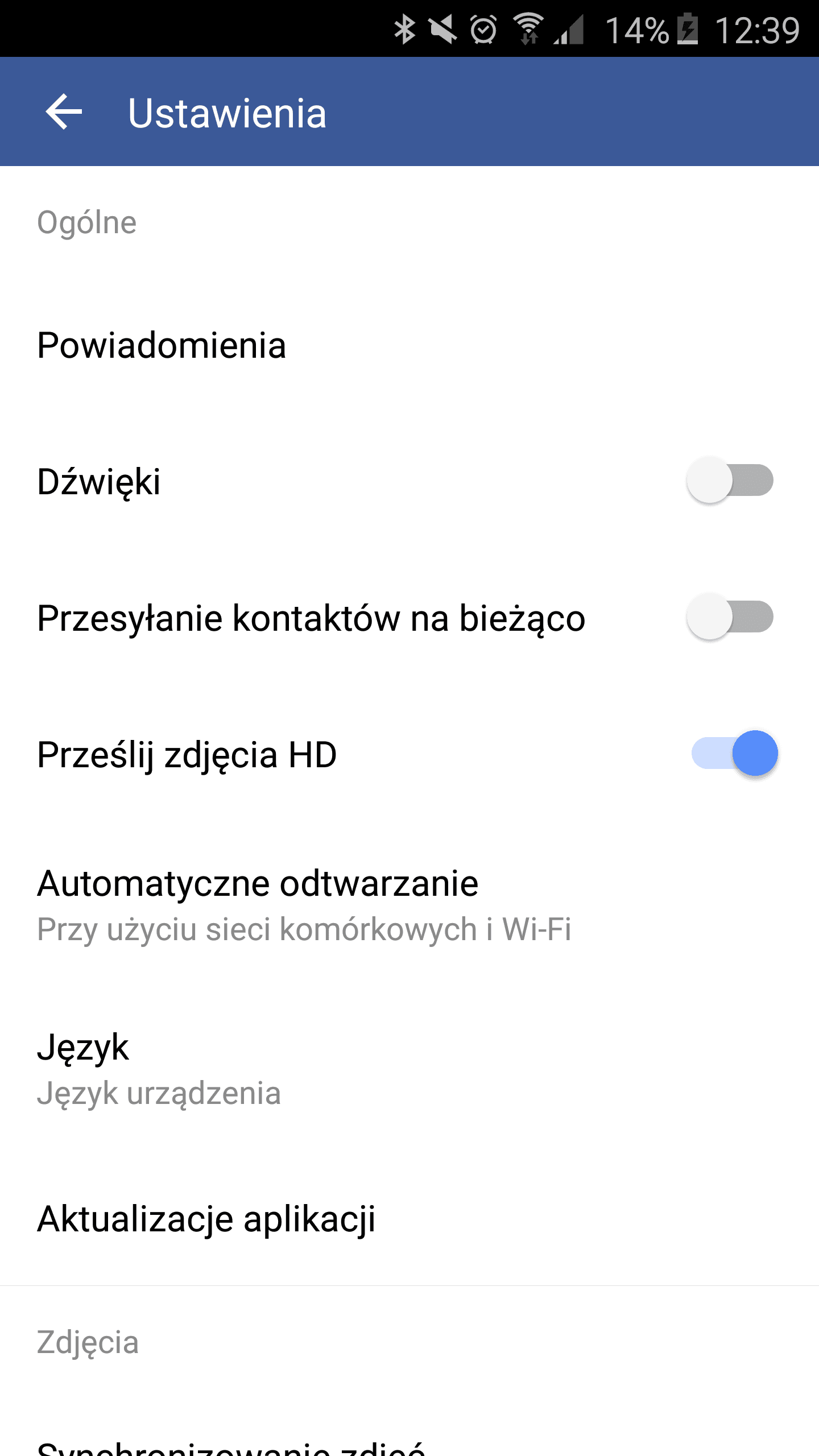The width and height of the screenshot is (819, 1456).
Task: Enable the Dźwięki switch
Action: [730, 481]
